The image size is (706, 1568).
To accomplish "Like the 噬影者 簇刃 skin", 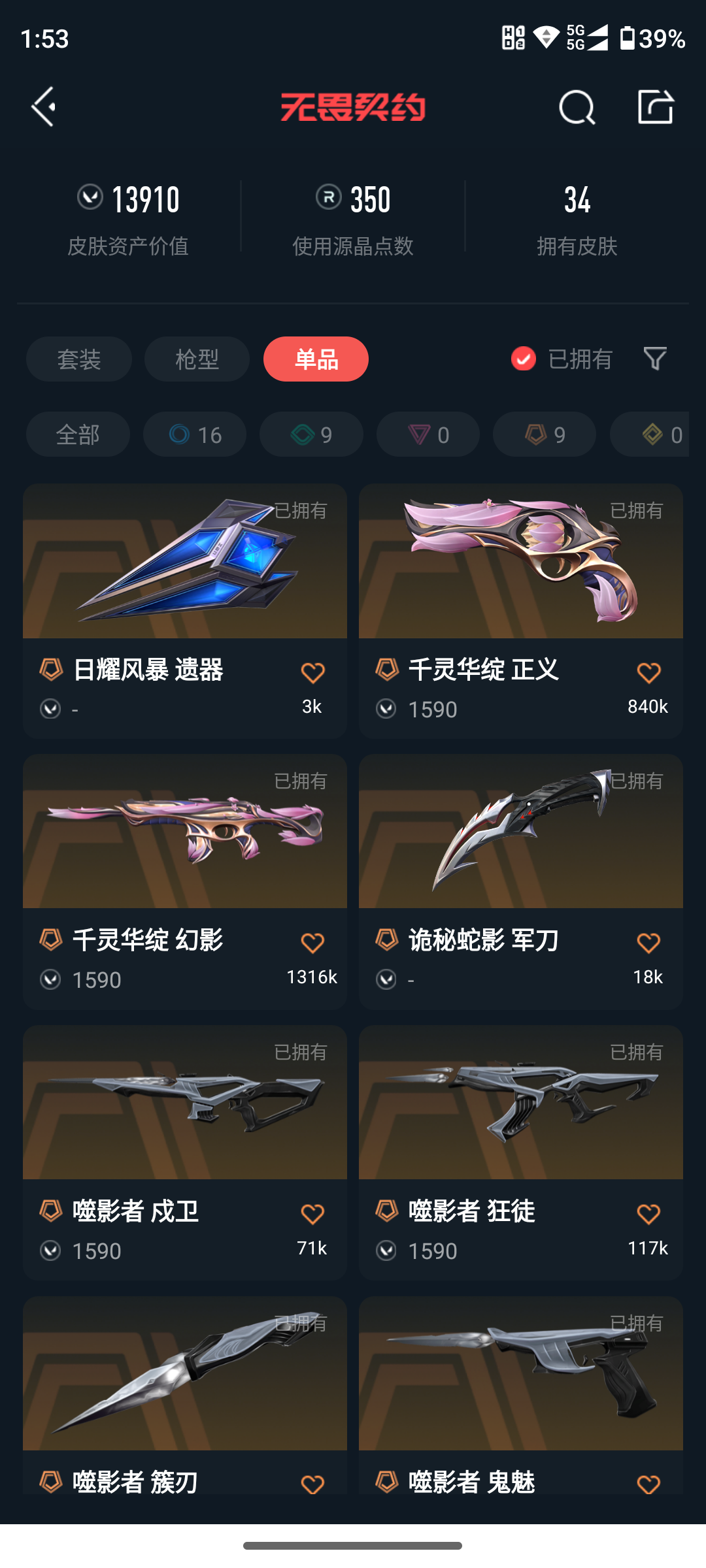I will point(312,1484).
